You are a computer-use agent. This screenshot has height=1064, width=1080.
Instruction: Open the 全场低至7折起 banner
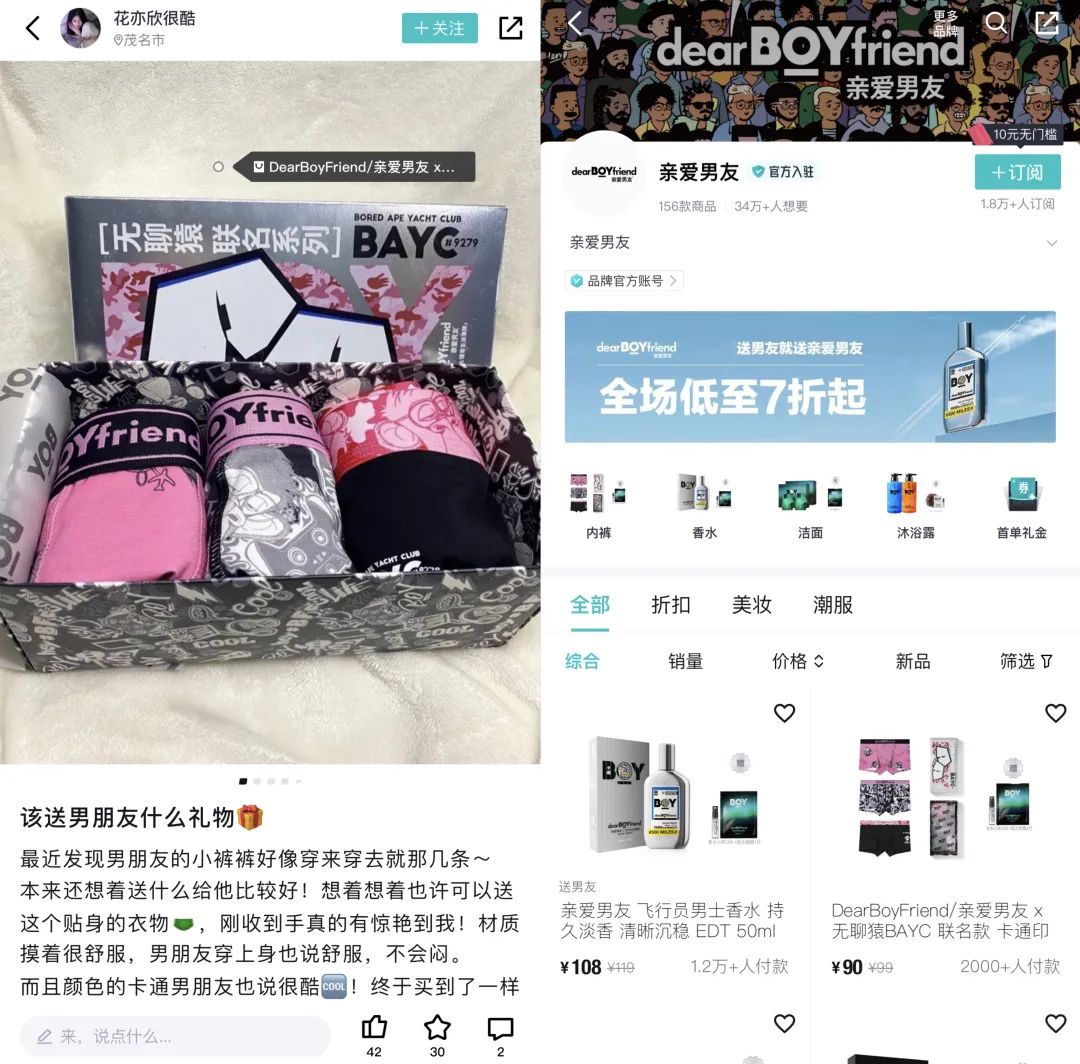[809, 377]
